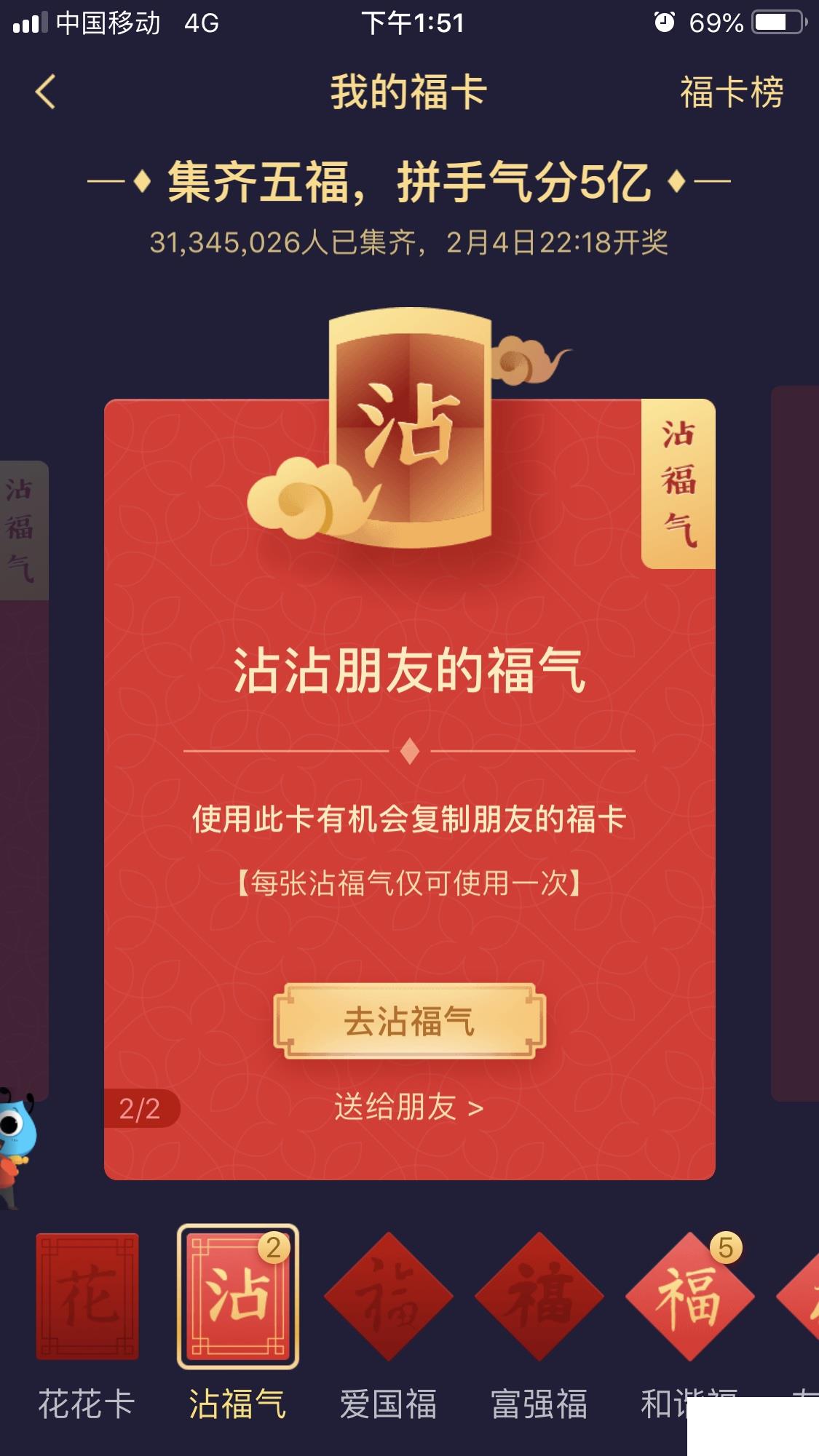This screenshot has width=819, height=1456.
Task: Tap the 去沾福气 button
Action: pos(409,1021)
